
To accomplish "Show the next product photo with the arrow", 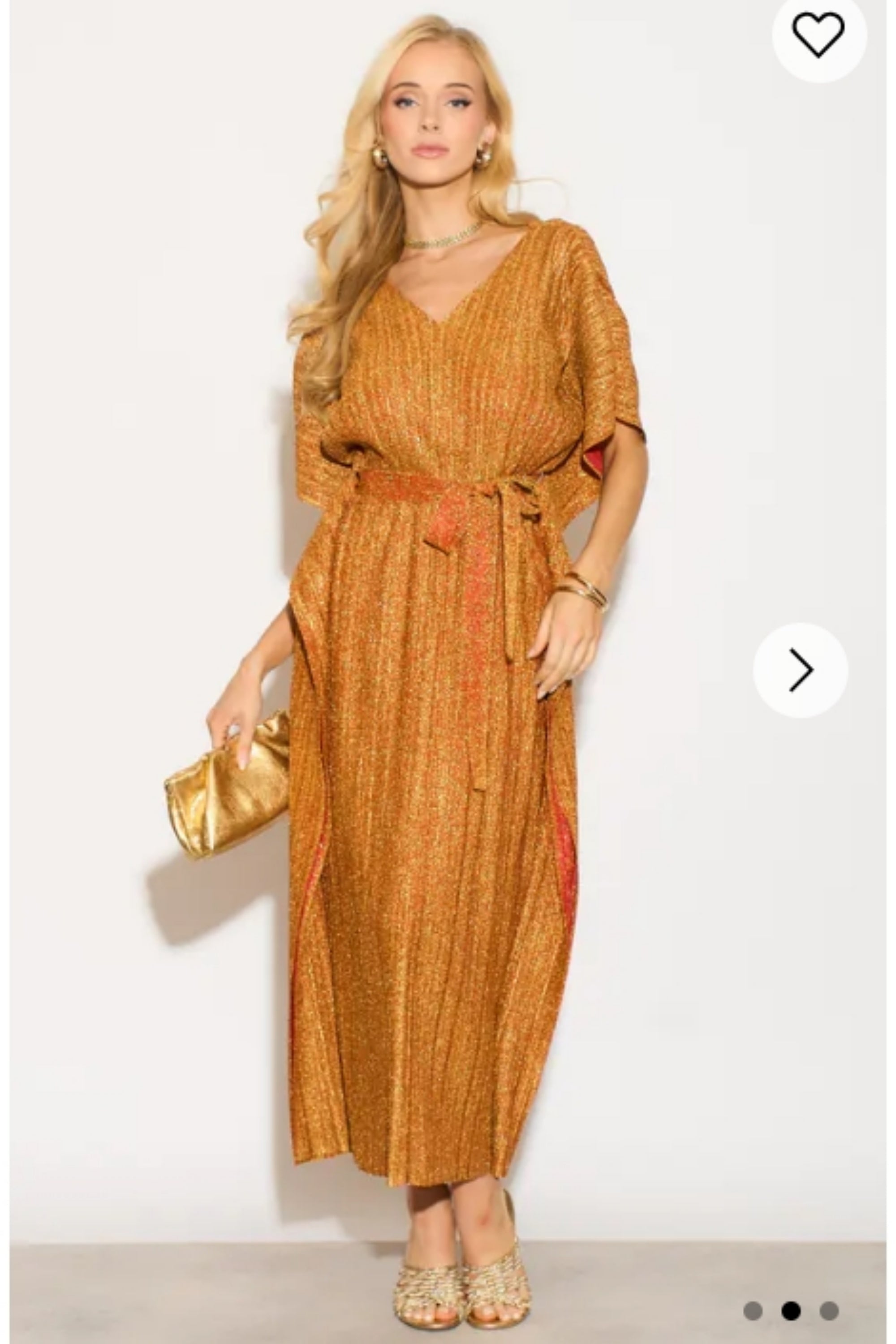I will [801, 670].
